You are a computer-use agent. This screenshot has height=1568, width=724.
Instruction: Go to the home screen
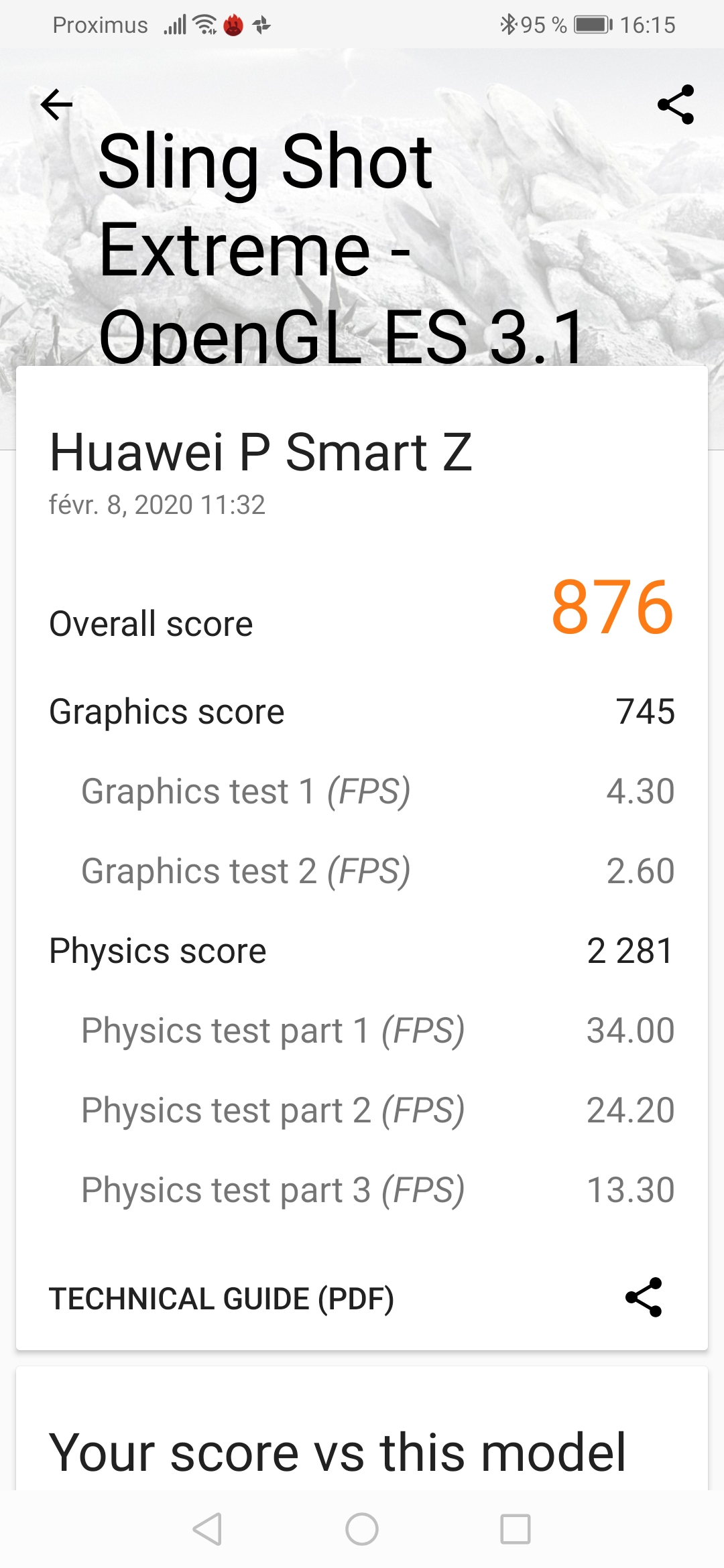[x=362, y=1529]
